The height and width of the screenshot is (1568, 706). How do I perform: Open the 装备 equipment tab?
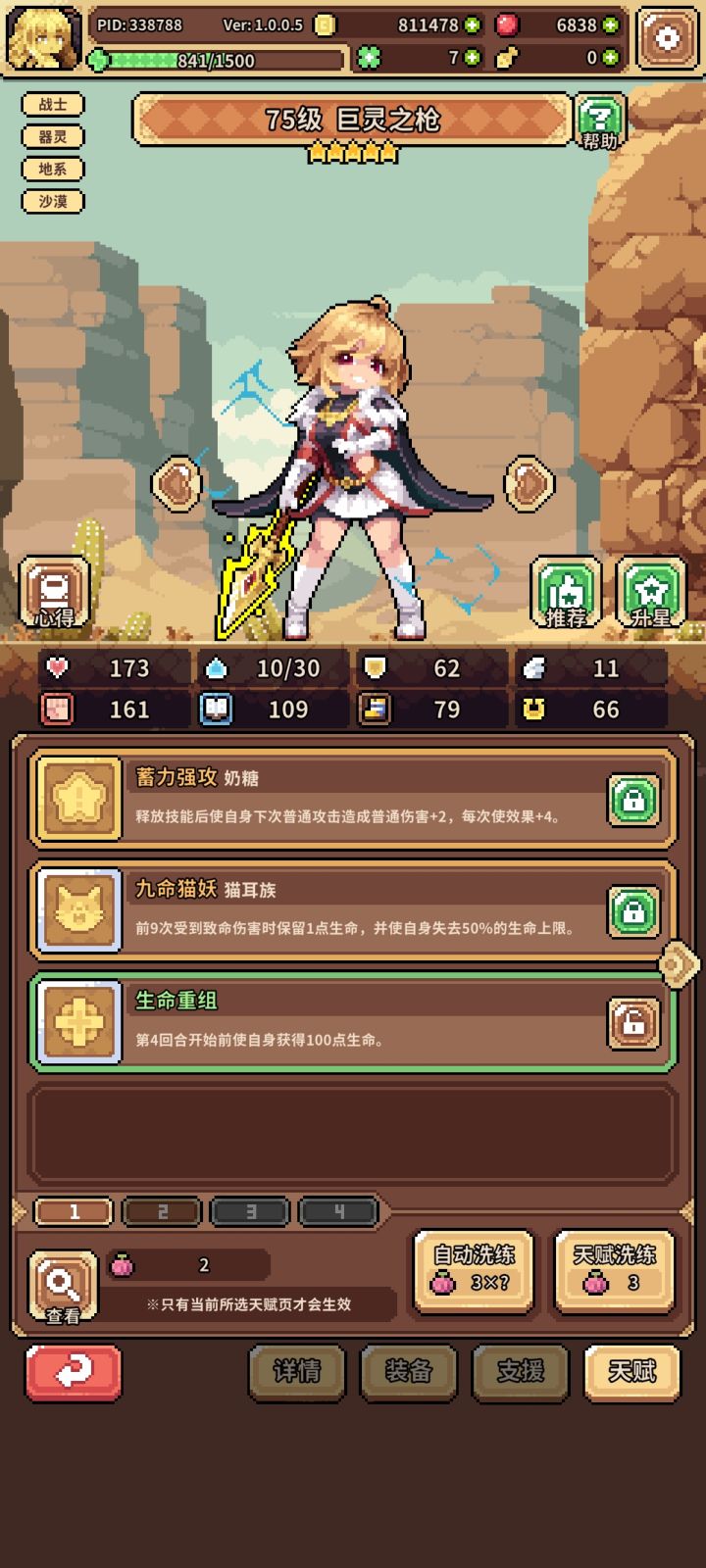[x=408, y=1374]
